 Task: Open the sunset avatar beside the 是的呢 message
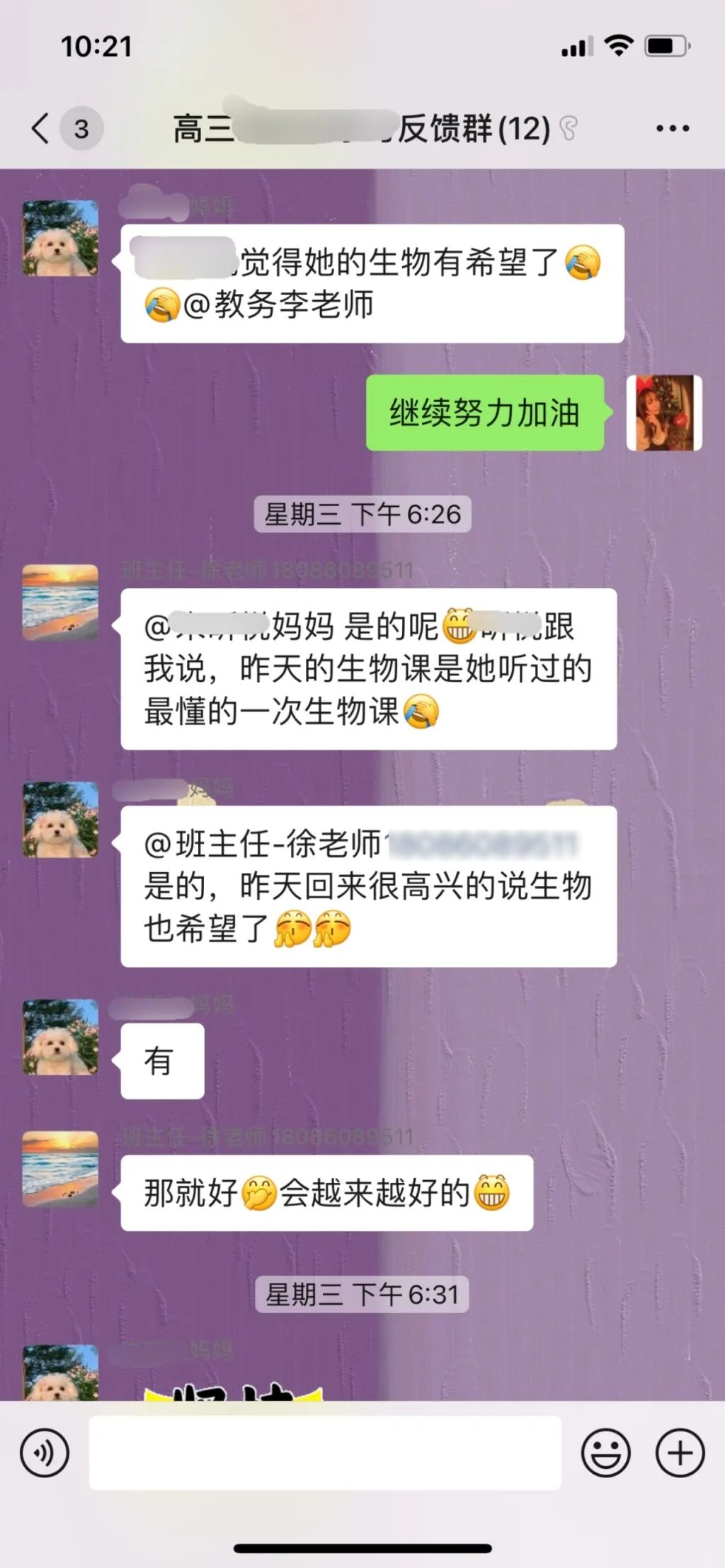tap(60, 602)
